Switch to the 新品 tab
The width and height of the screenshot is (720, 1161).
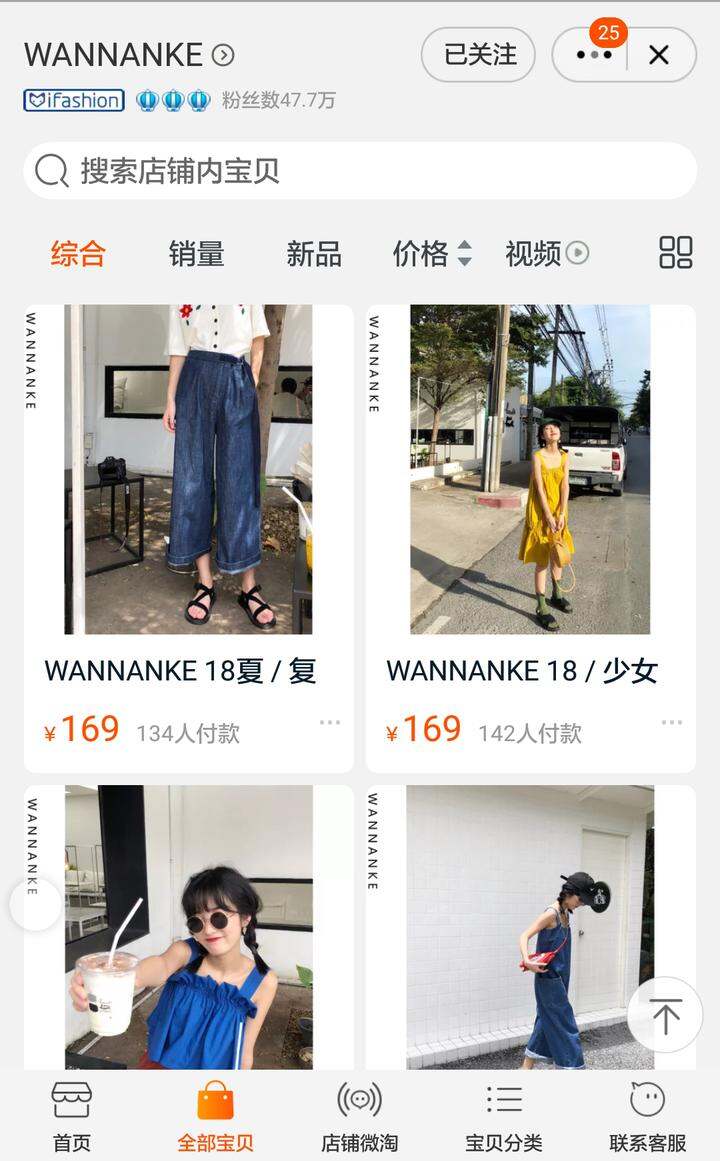point(314,254)
